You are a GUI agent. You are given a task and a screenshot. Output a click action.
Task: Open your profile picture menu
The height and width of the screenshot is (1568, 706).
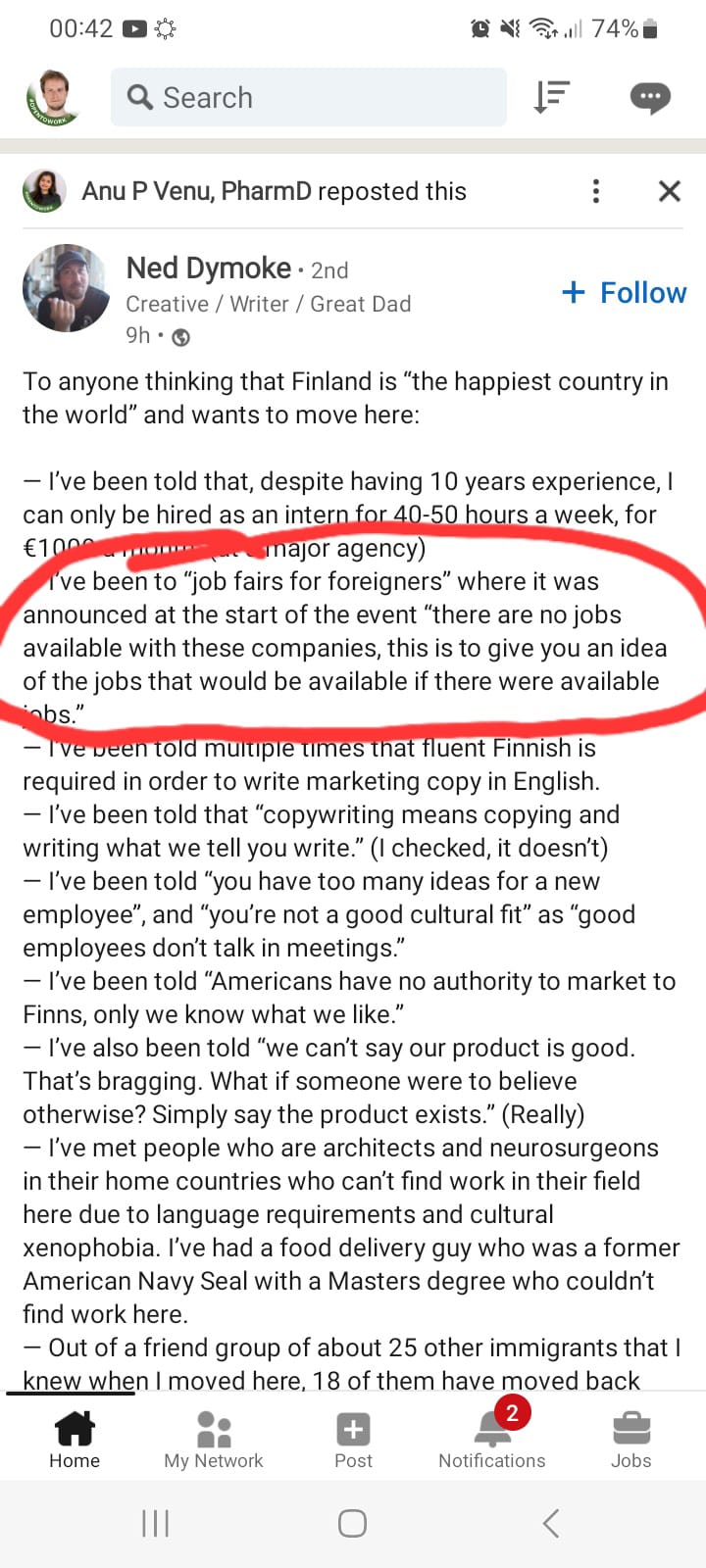(x=52, y=98)
